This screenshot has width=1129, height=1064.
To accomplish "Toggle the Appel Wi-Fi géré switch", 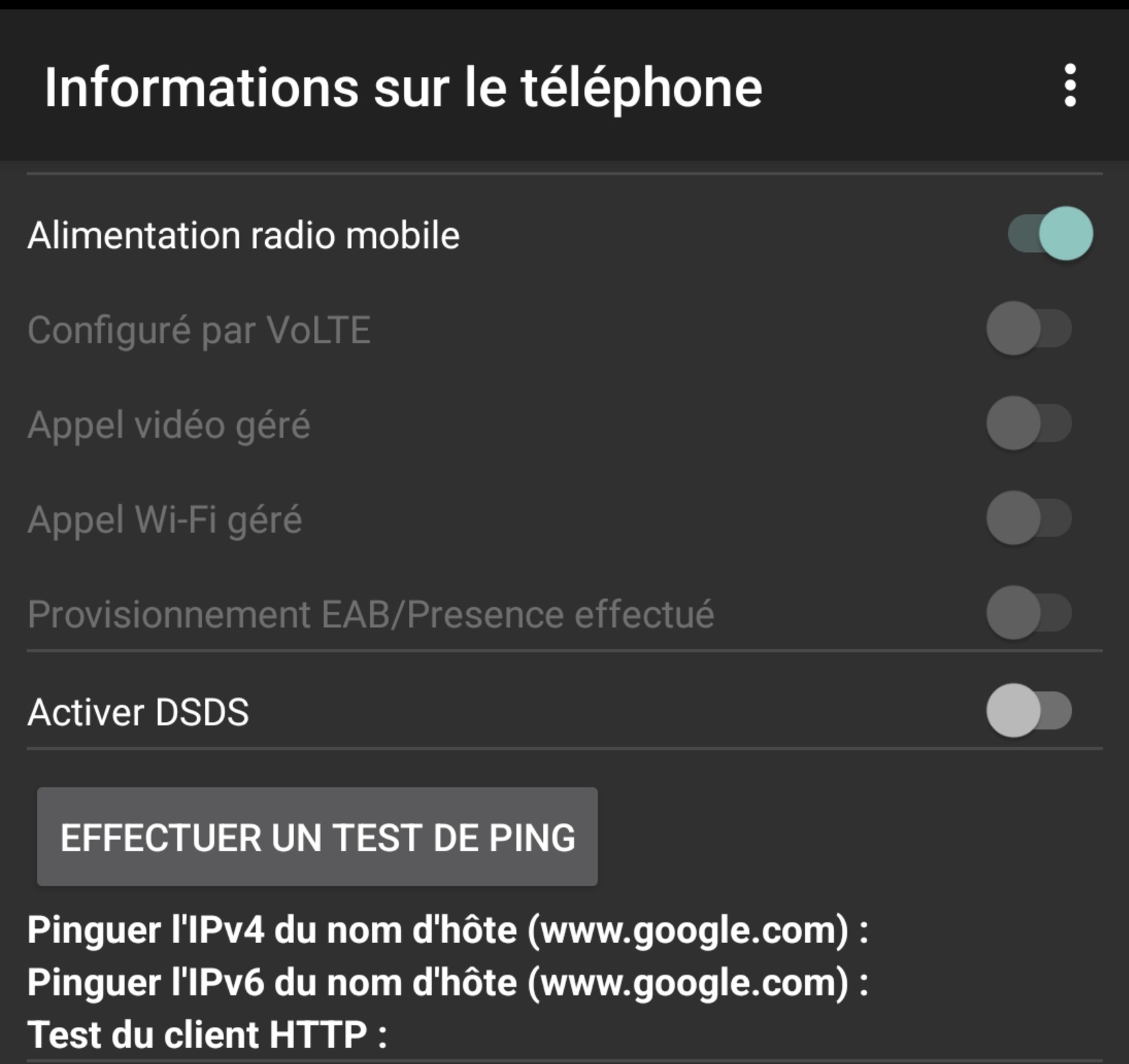I will 1029,518.
